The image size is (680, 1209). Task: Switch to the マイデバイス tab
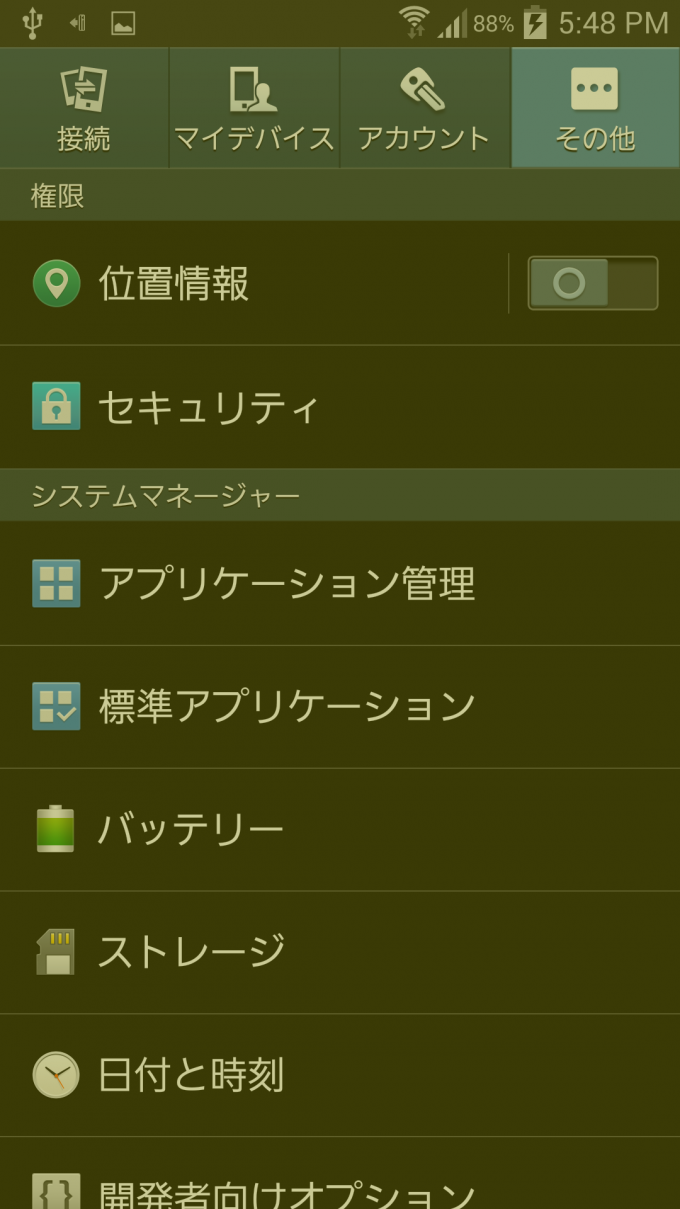point(254,108)
